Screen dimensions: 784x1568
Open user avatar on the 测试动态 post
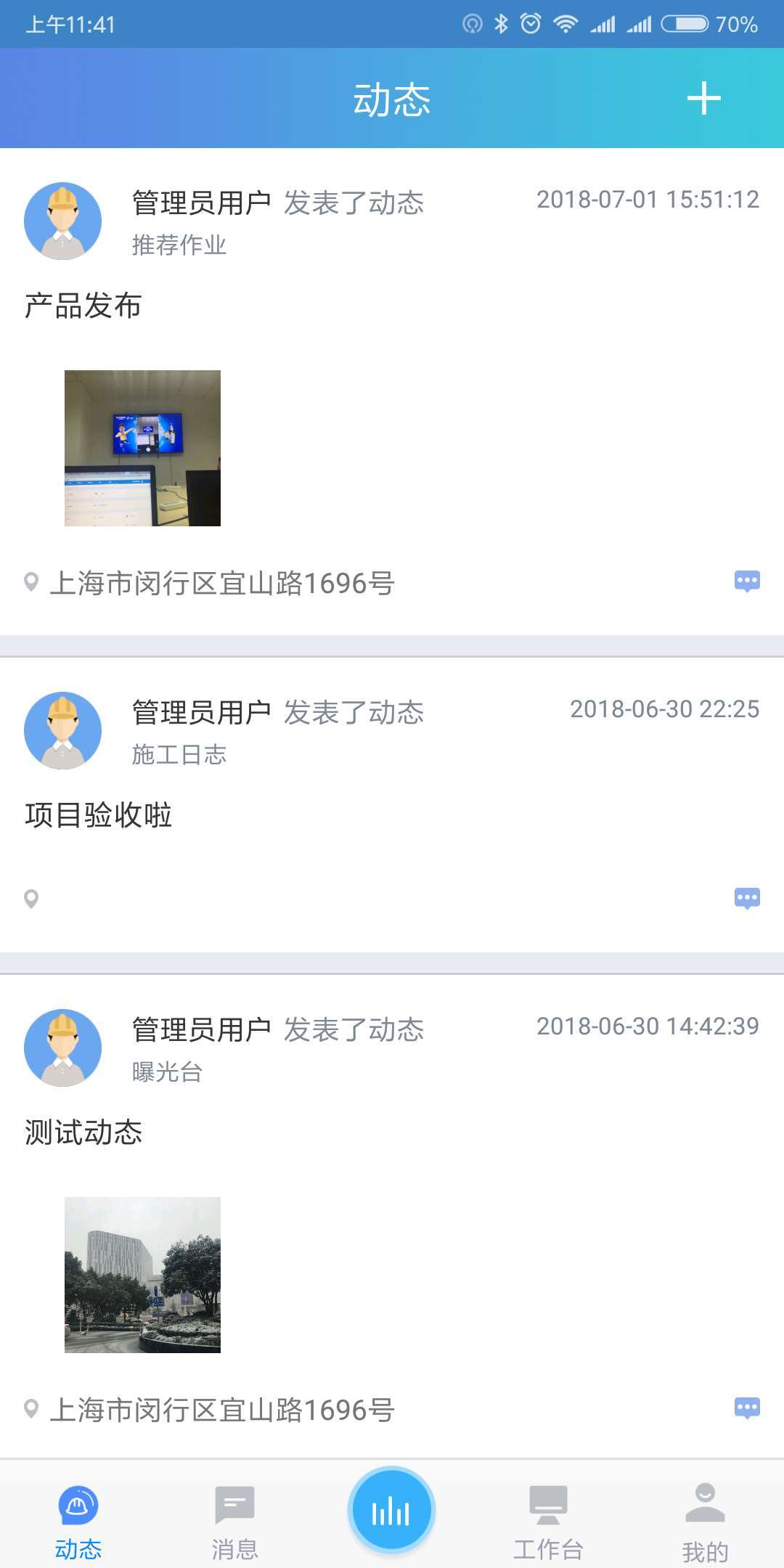(x=63, y=1048)
